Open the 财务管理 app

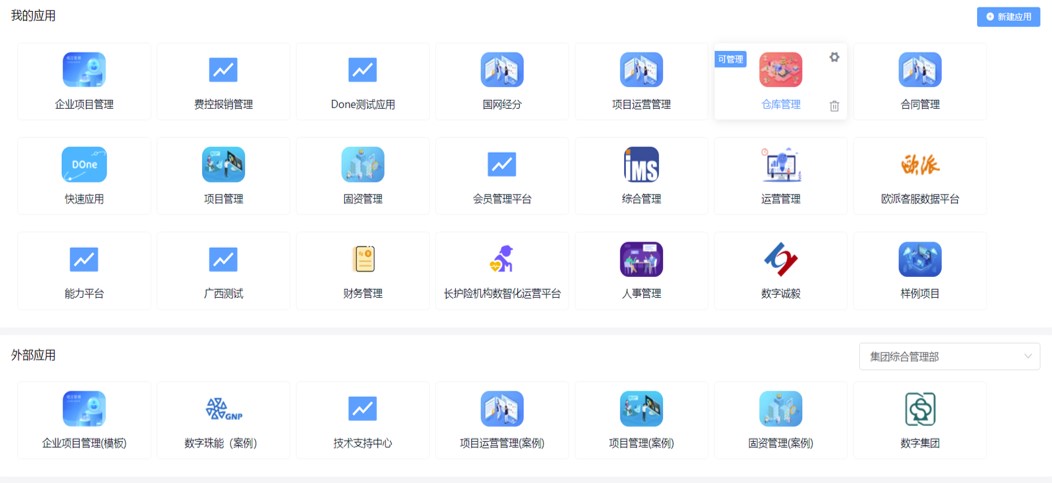coord(362,270)
